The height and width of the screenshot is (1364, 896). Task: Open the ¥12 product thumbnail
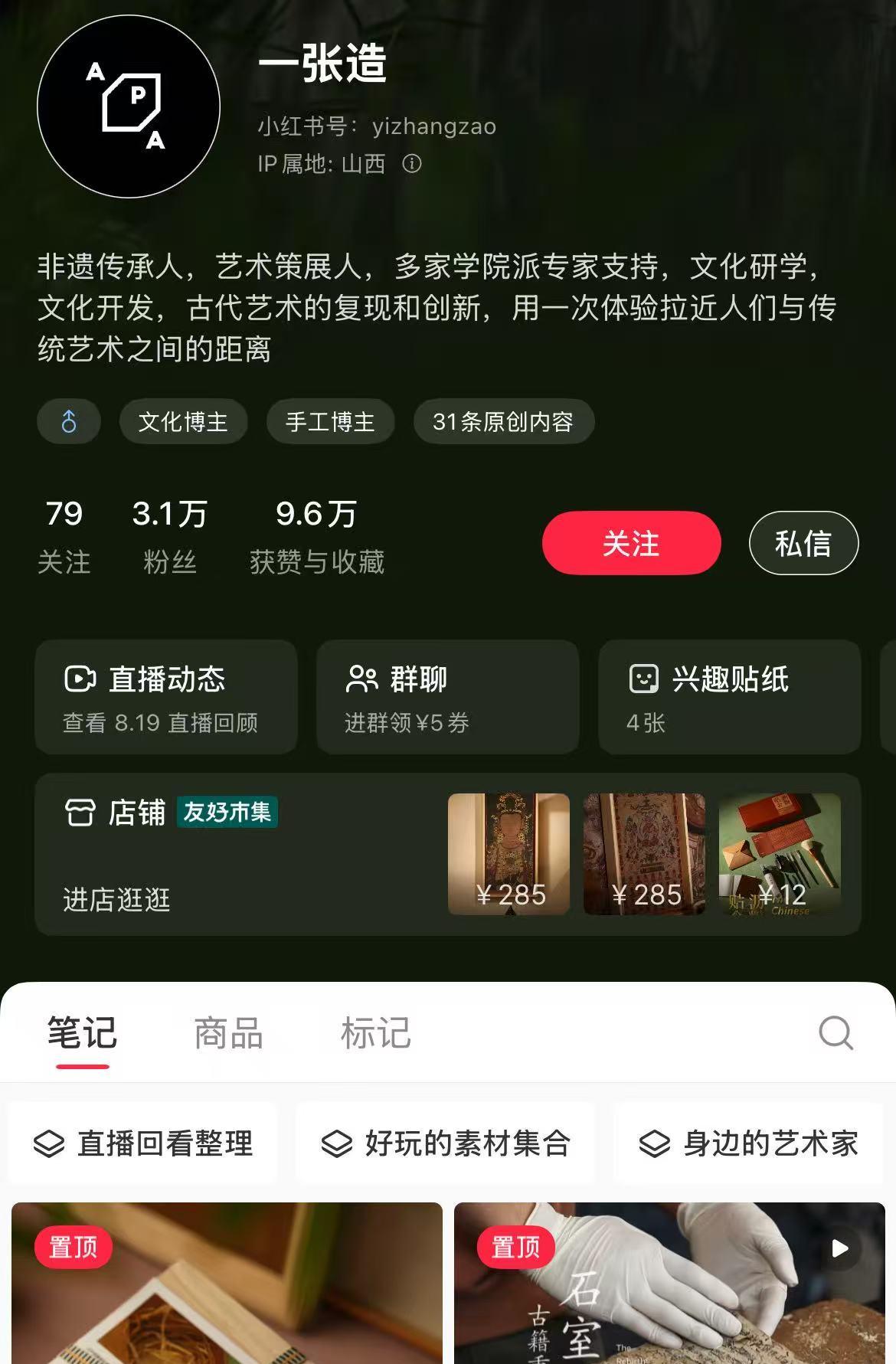pos(780,854)
